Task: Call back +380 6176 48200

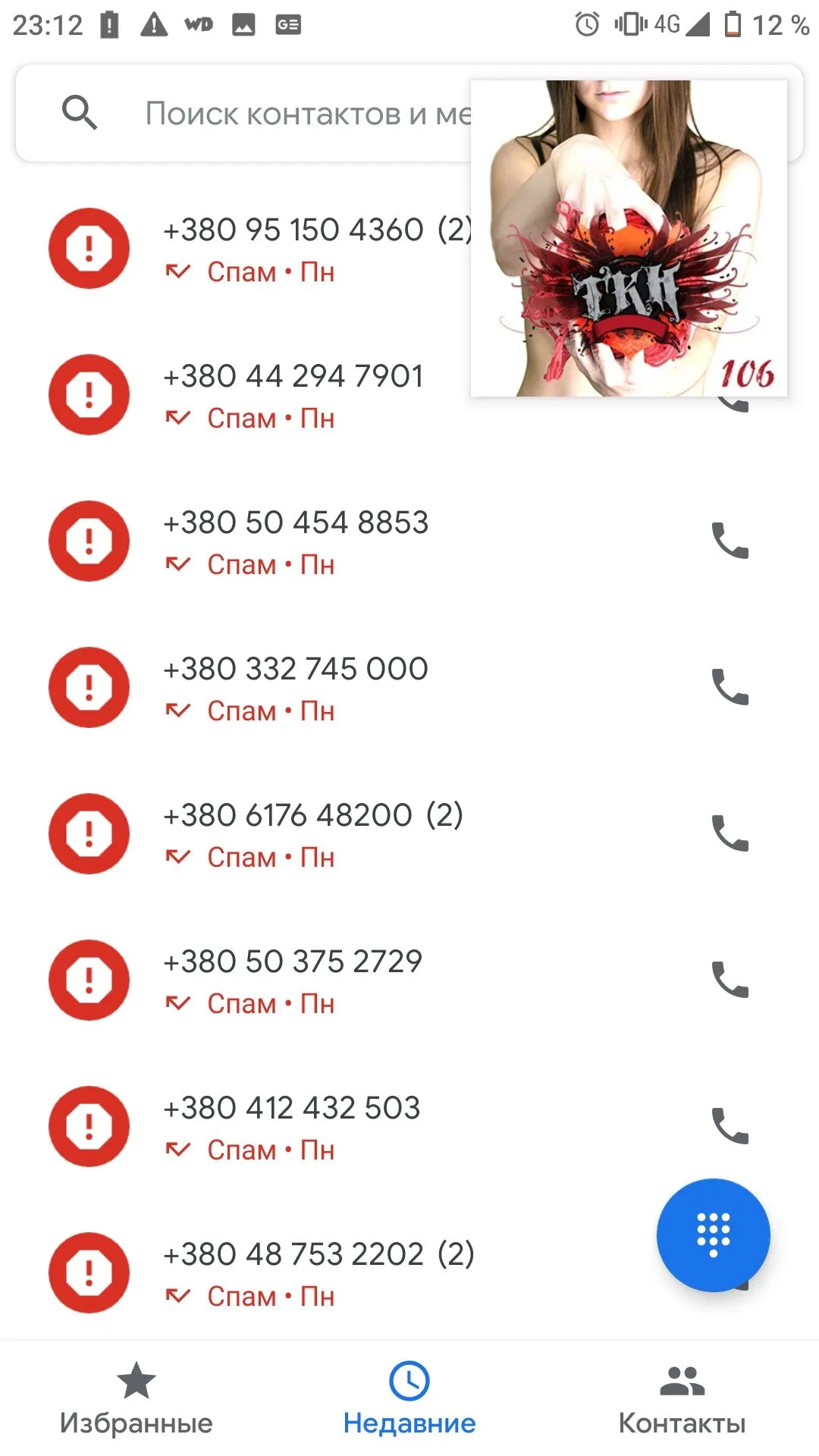Action: tap(730, 833)
